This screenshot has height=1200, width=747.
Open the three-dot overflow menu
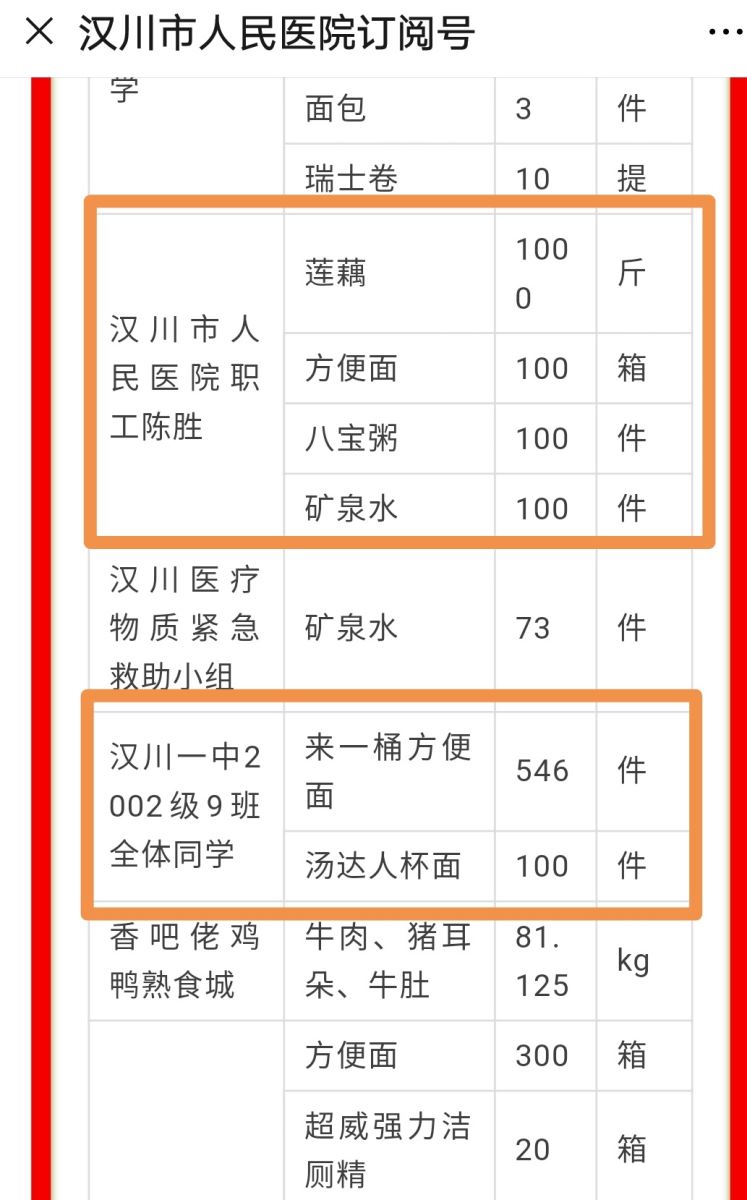[724, 33]
